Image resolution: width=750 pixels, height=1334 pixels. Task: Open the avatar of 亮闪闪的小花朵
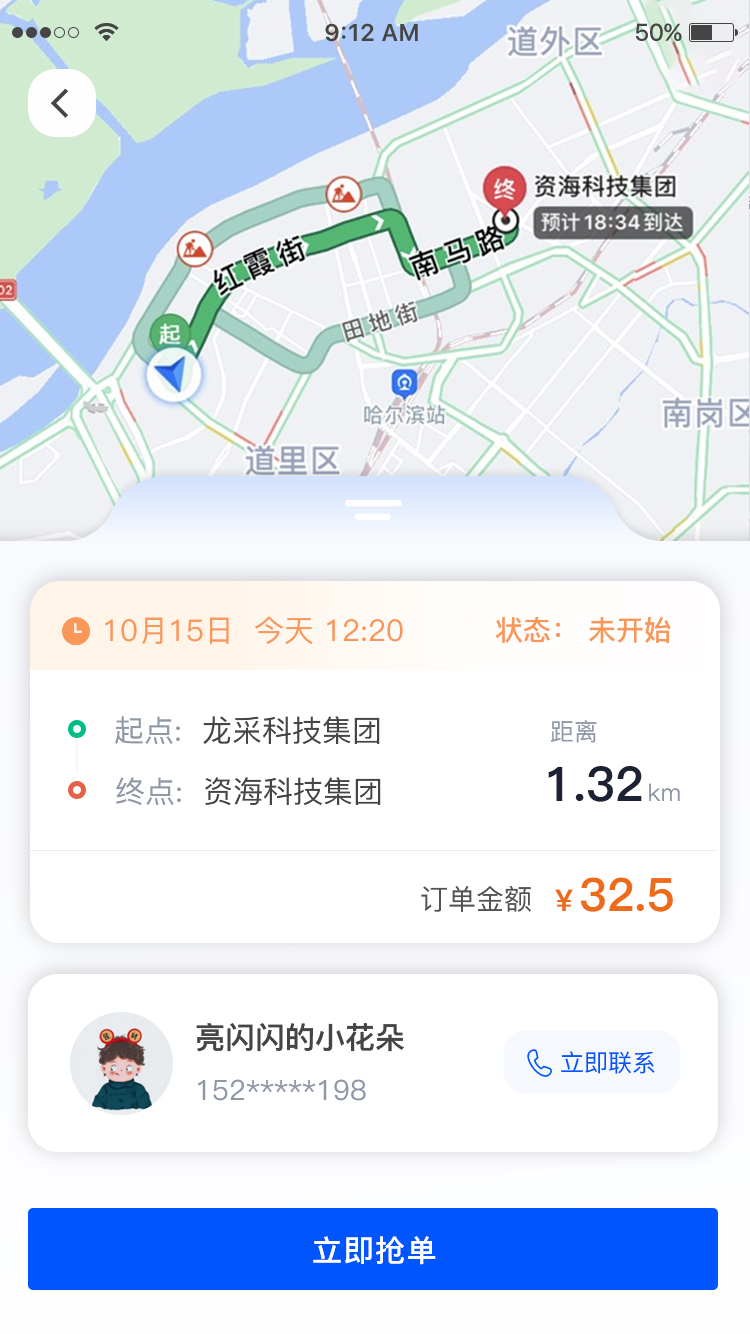(x=121, y=1062)
